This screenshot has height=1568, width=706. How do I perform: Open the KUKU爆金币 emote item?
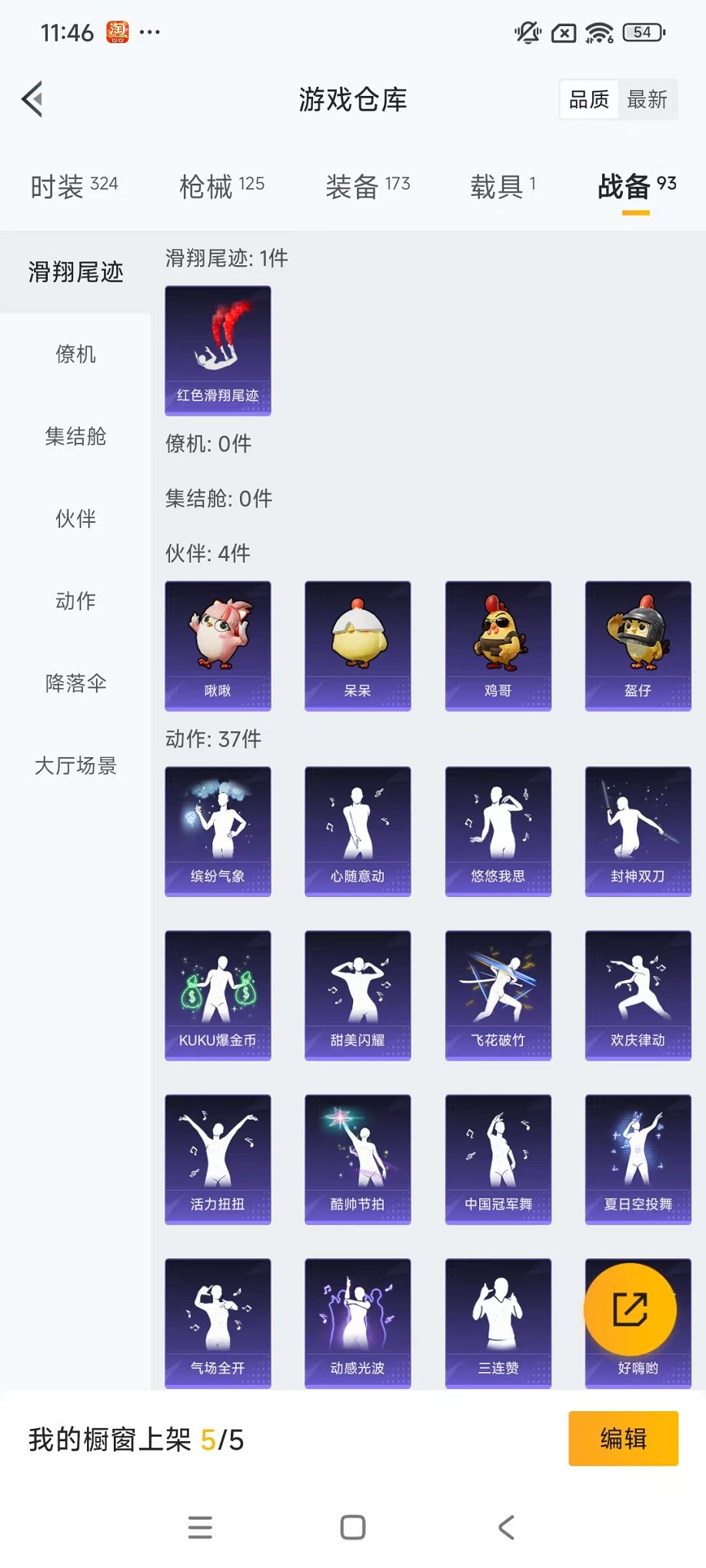218,995
